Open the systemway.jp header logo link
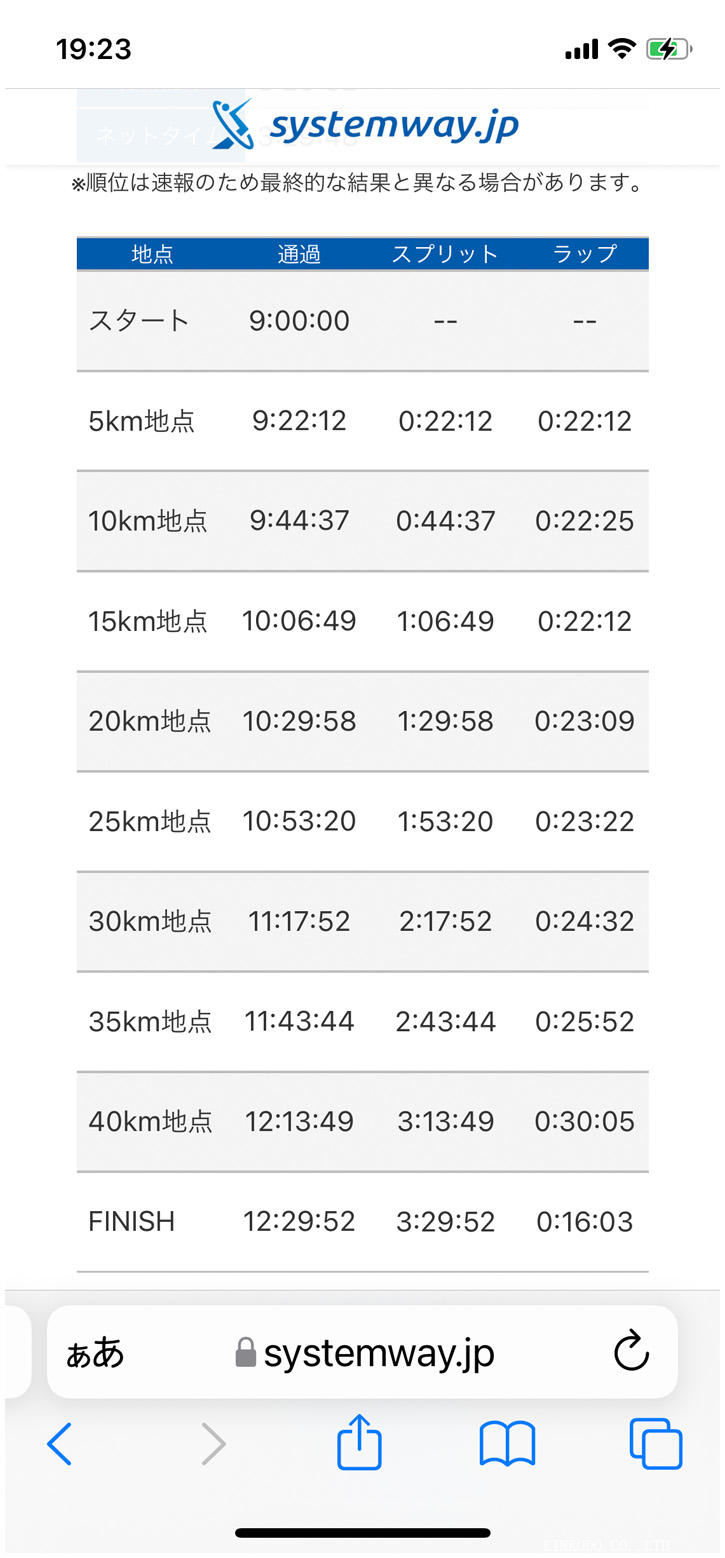The height and width of the screenshot is (1558, 725). point(365,126)
